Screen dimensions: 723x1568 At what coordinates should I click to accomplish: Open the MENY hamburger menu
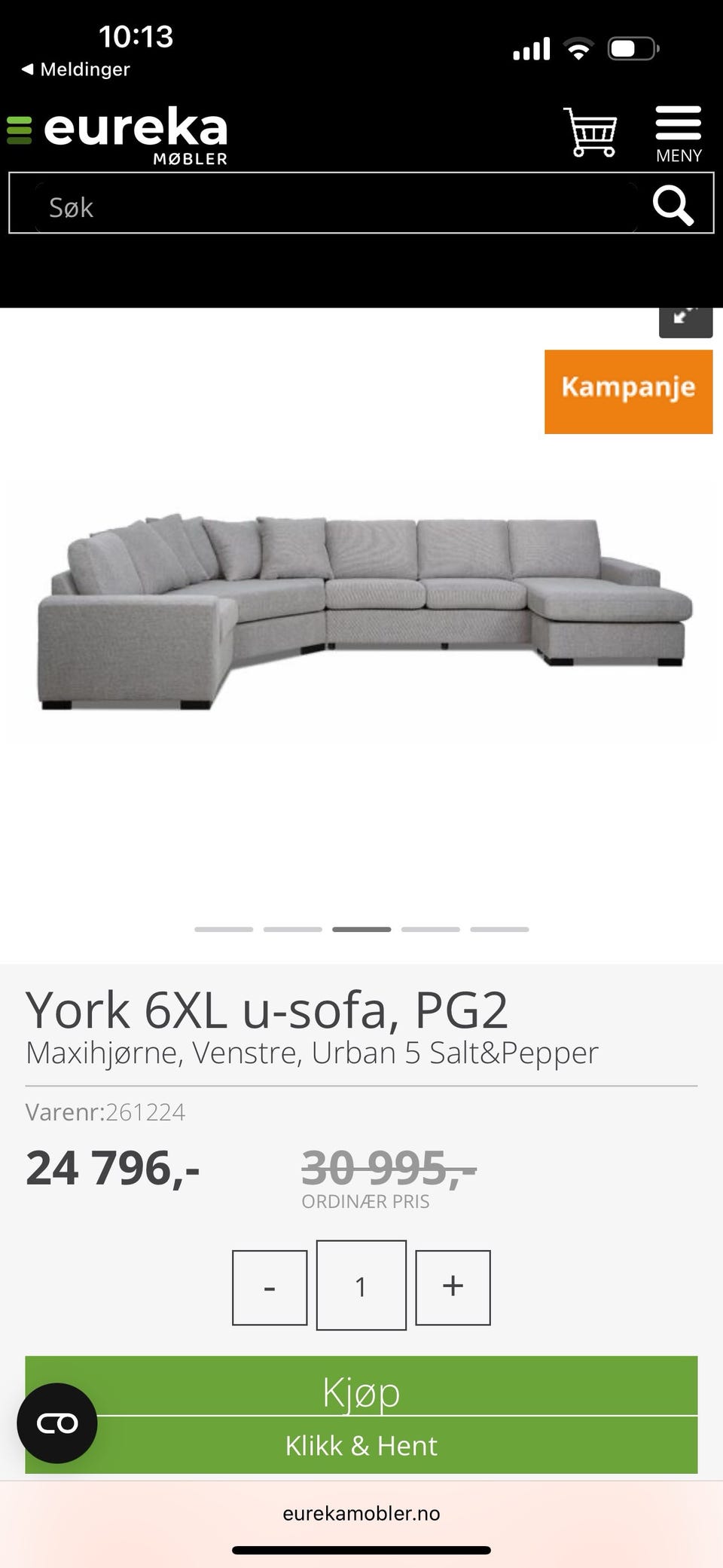[679, 134]
